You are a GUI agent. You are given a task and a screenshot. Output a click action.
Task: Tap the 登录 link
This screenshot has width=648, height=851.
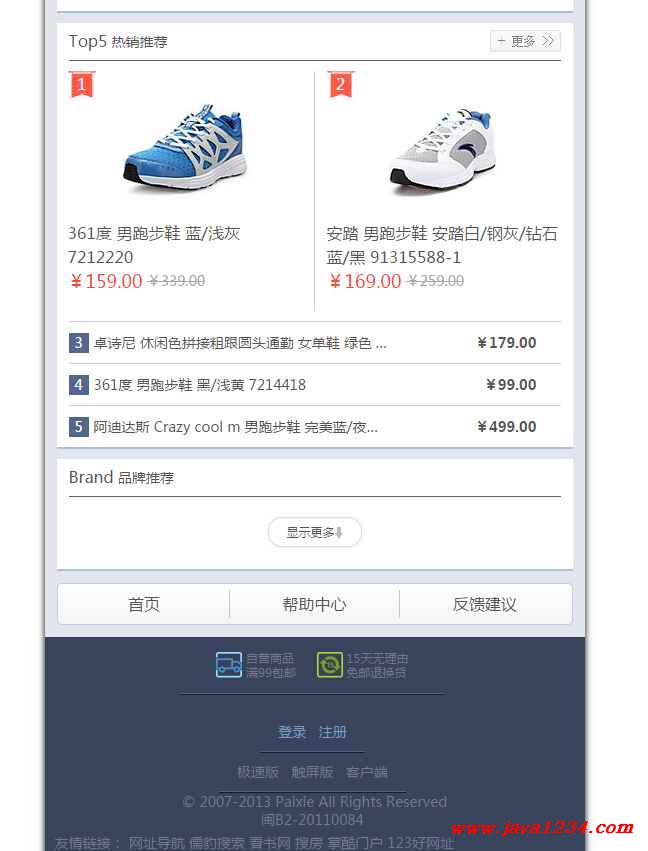coord(292,732)
